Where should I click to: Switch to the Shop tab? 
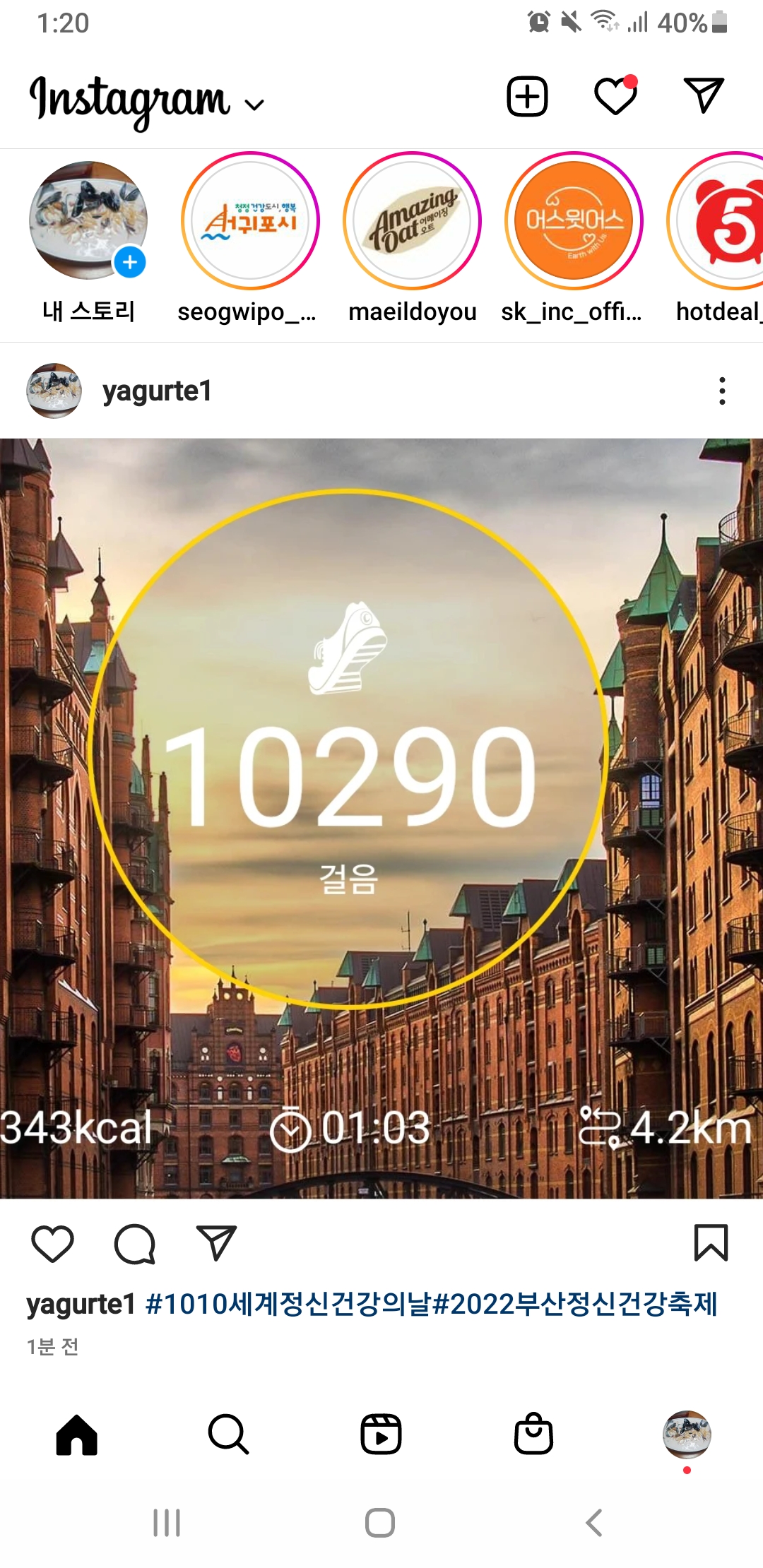coord(533,1435)
